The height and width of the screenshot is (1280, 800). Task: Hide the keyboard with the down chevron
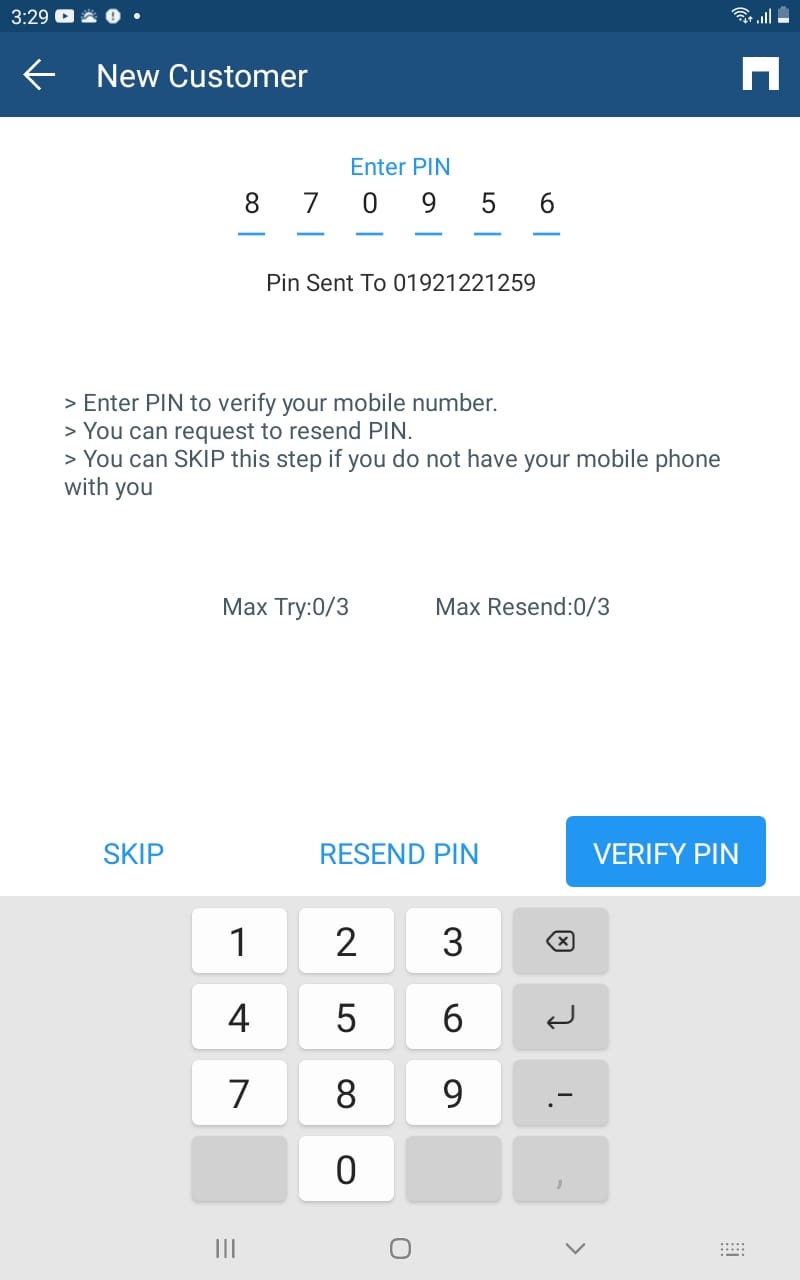tap(575, 1248)
